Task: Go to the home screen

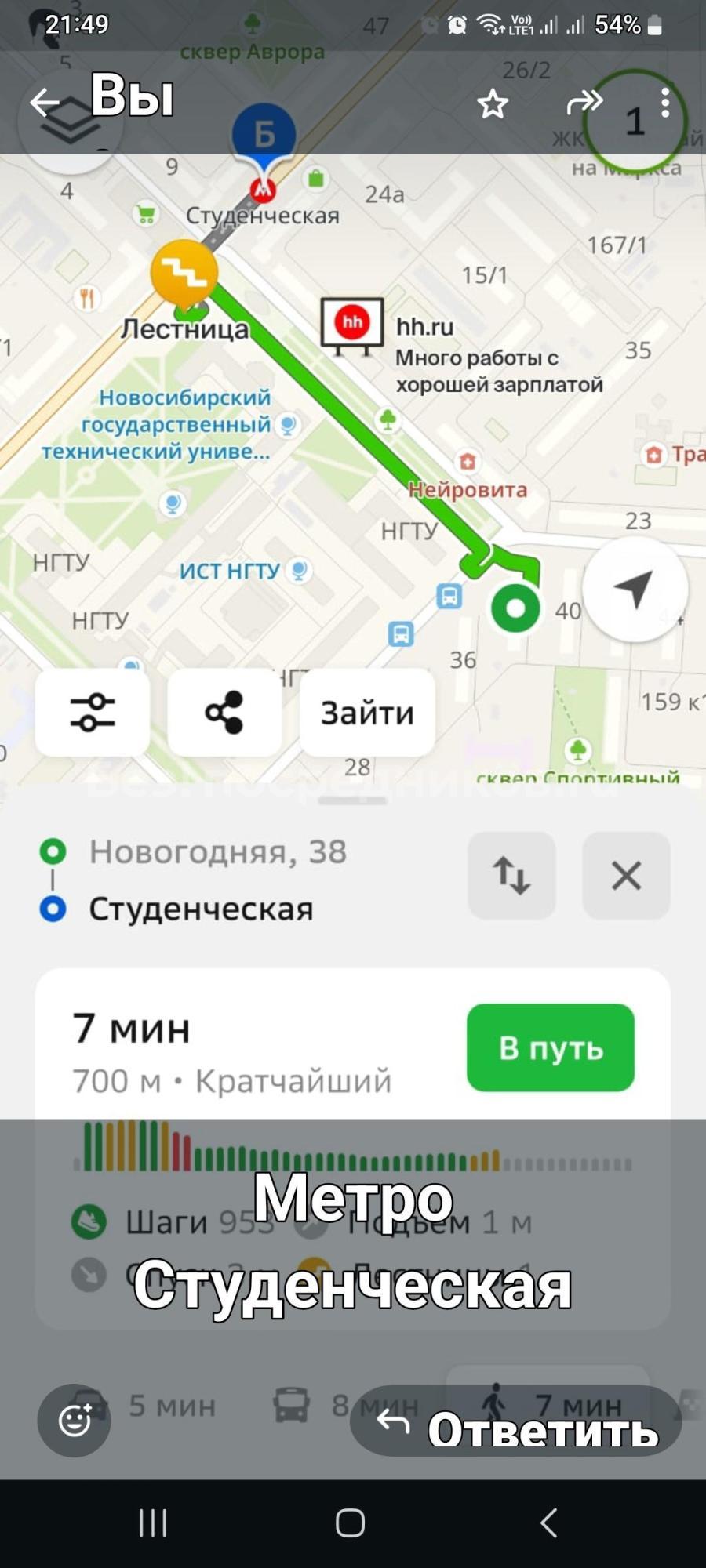Action: click(x=351, y=1523)
